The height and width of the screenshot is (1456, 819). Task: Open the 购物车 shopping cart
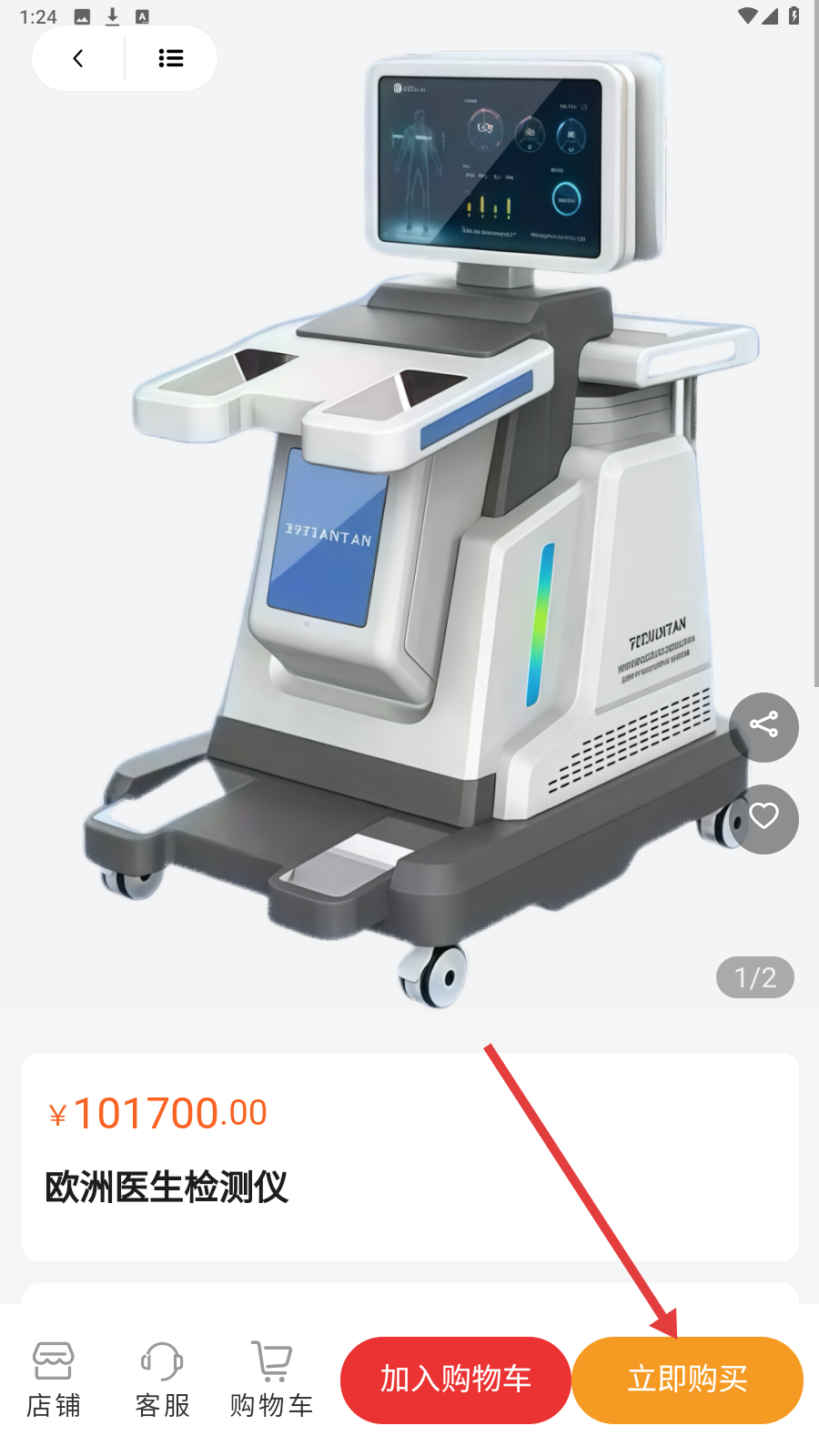coord(271,1379)
